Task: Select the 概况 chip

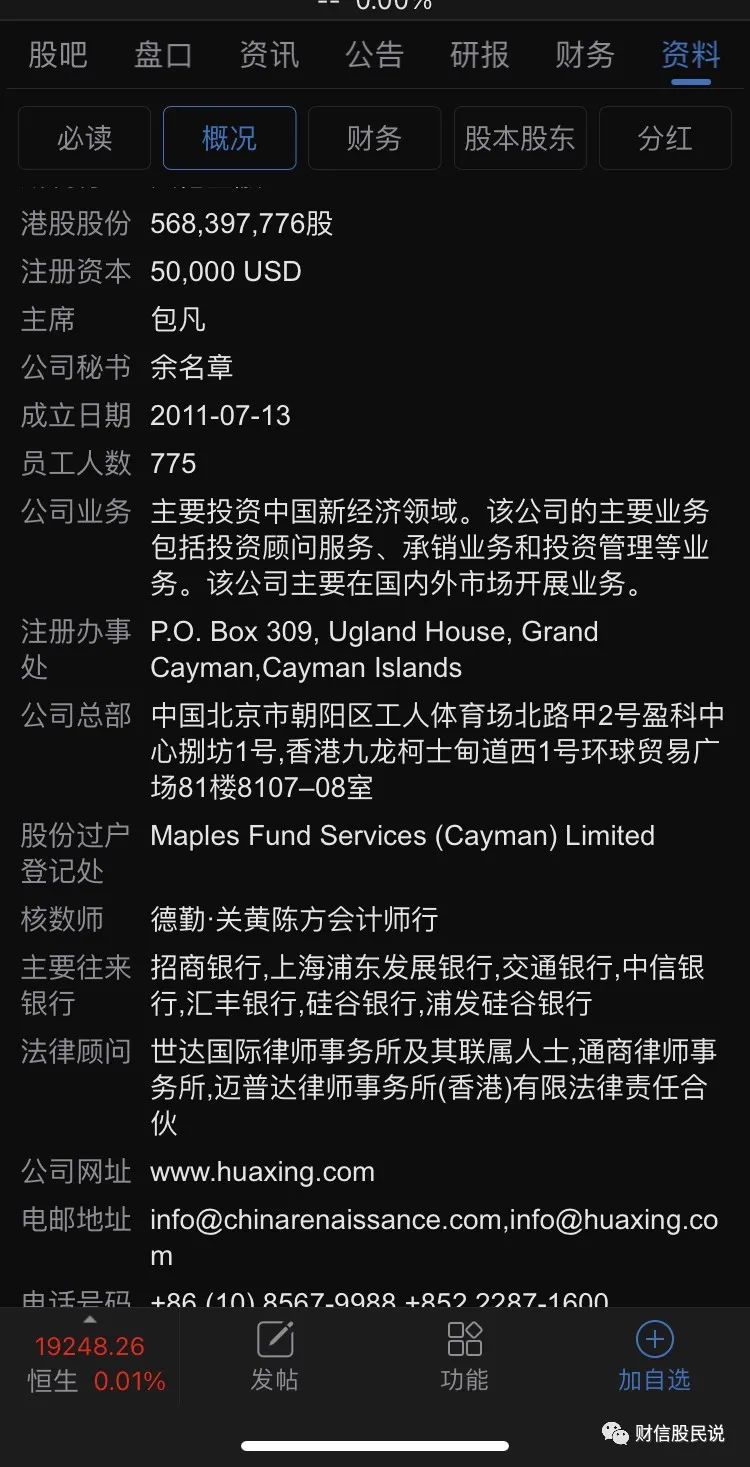Action: pos(229,138)
